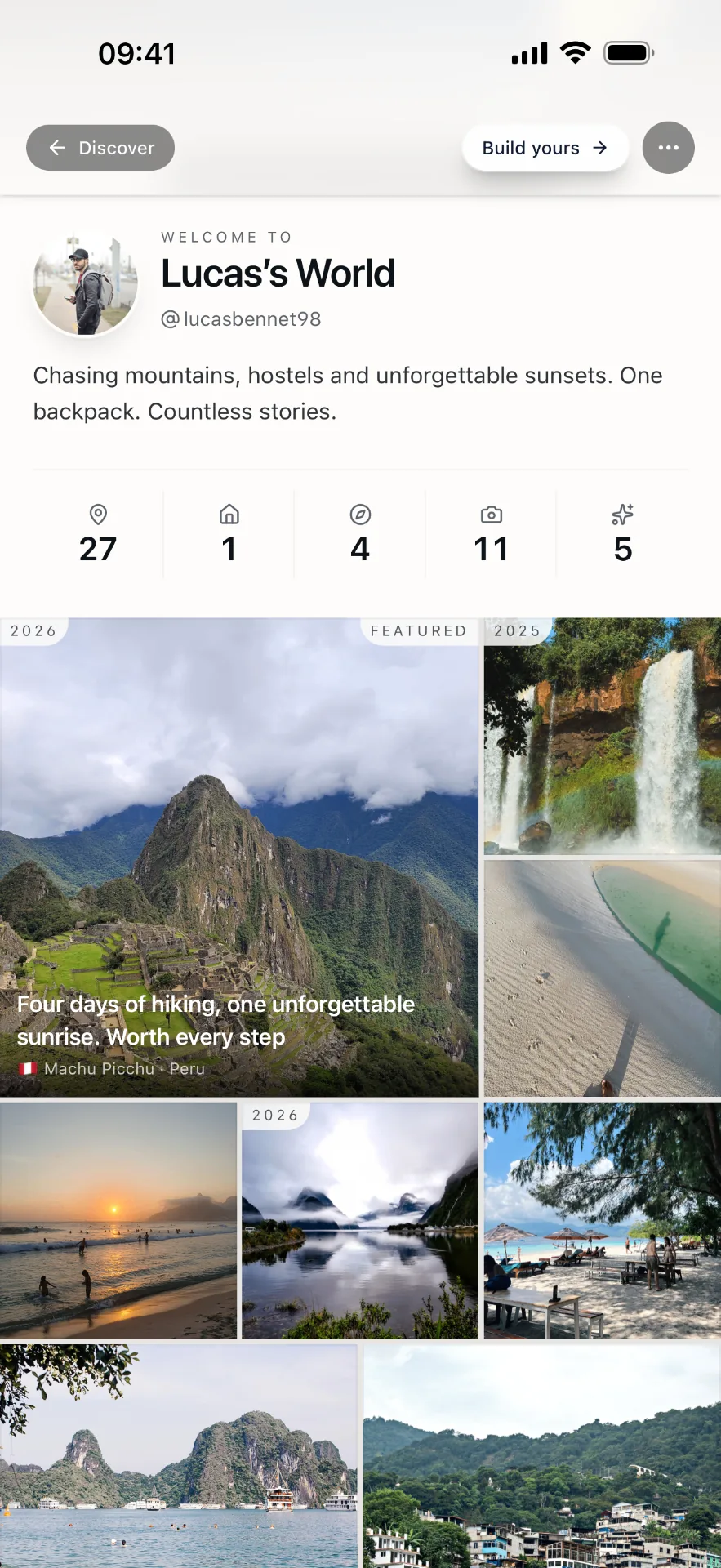Screen dimensions: 721x1568
Task: View the compass stat showing 4
Action: (x=360, y=534)
